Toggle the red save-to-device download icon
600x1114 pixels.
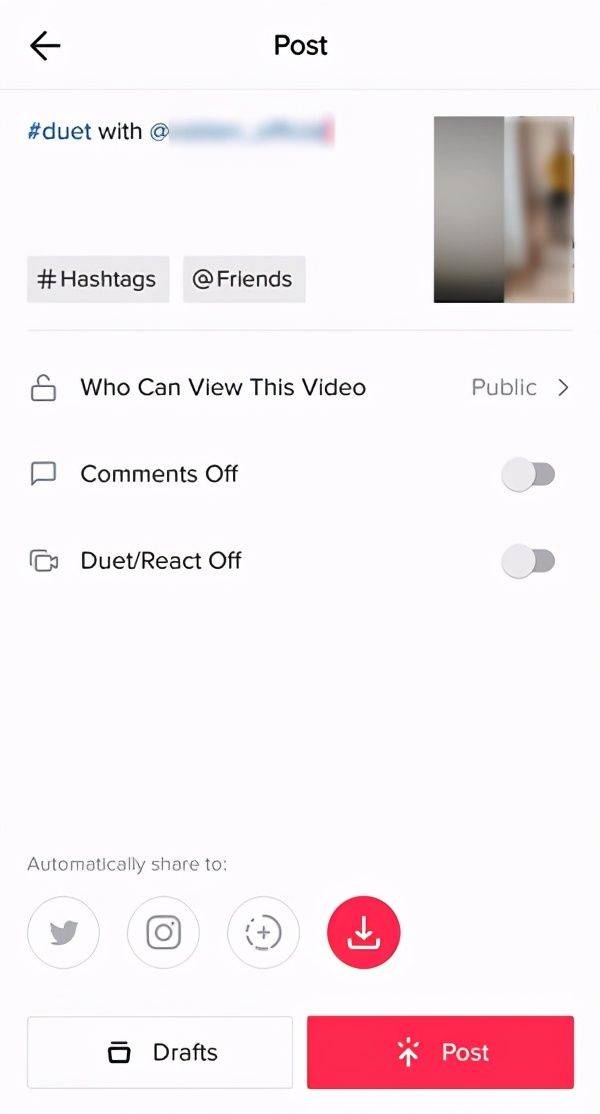pyautogui.click(x=363, y=933)
